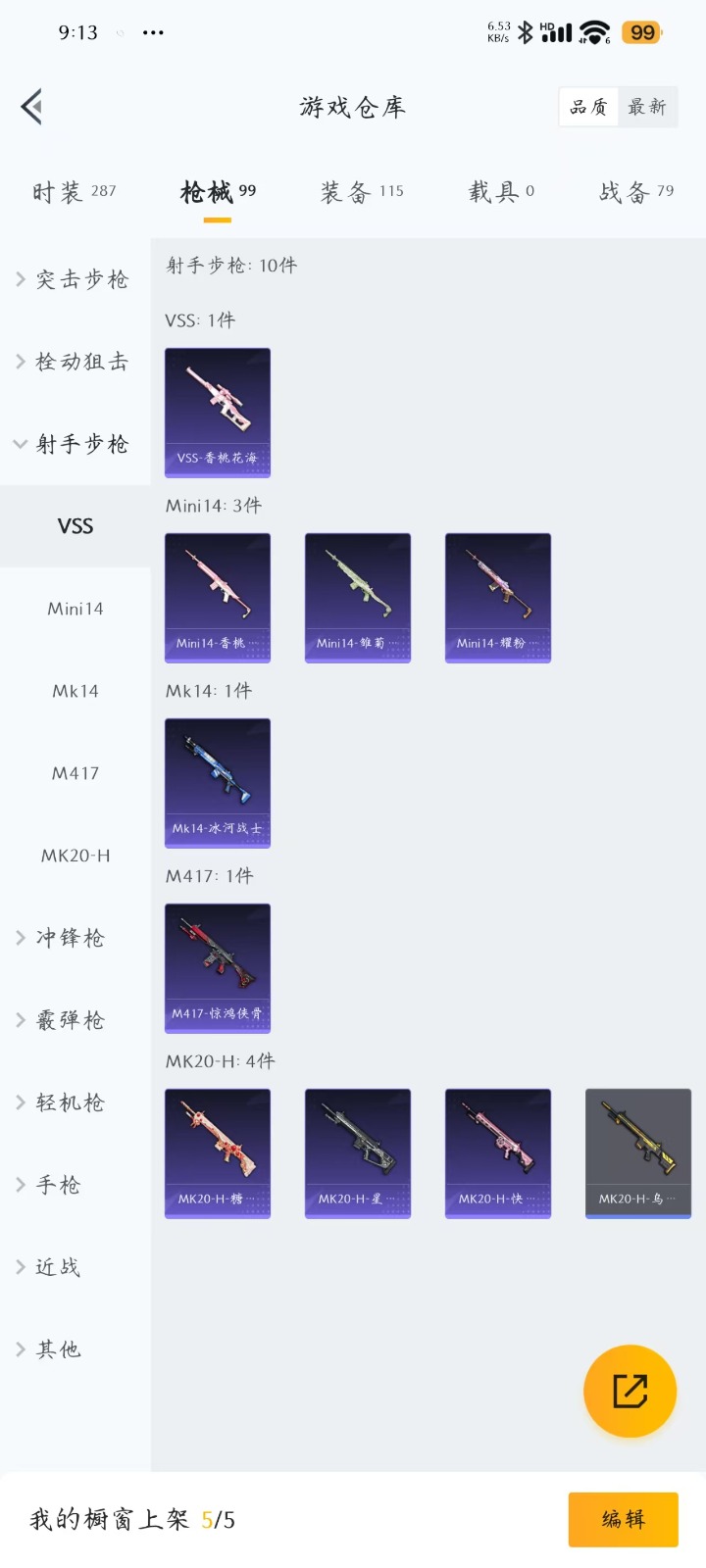Open the Mini14-耀粉 skin card
706x1568 pixels.
(x=498, y=598)
